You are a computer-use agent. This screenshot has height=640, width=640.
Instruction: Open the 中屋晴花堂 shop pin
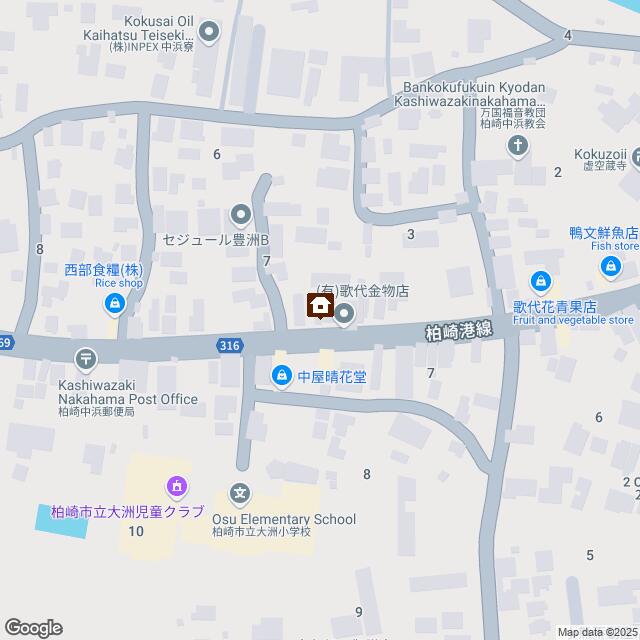click(x=282, y=377)
